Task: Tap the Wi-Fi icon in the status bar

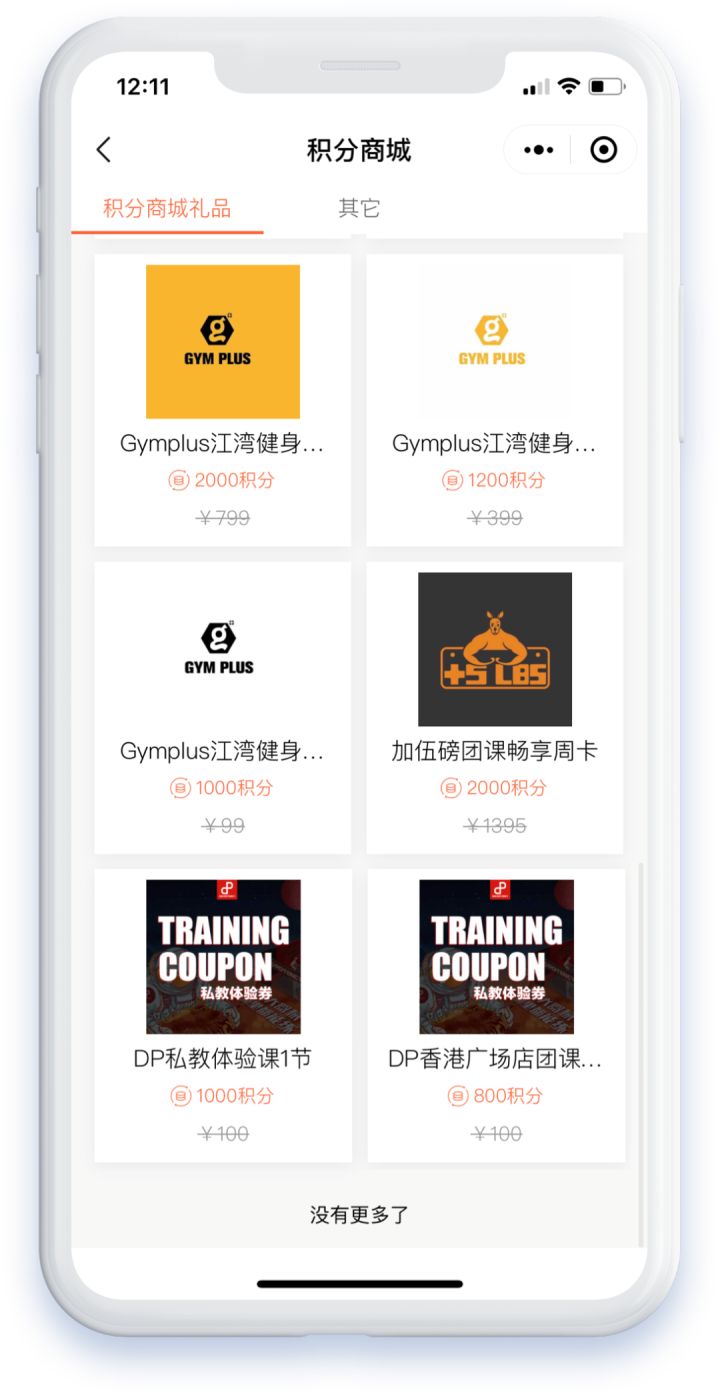Action: click(x=568, y=87)
